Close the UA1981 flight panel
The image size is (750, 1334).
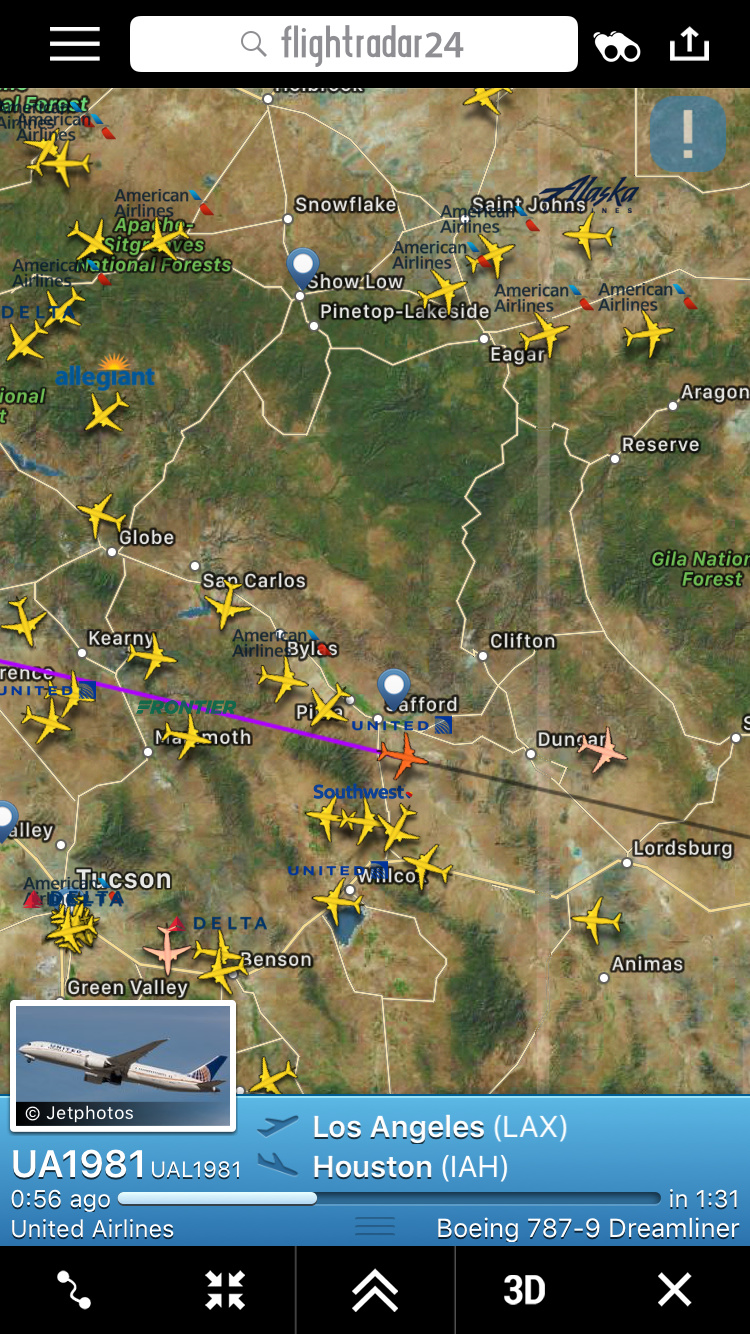674,1290
